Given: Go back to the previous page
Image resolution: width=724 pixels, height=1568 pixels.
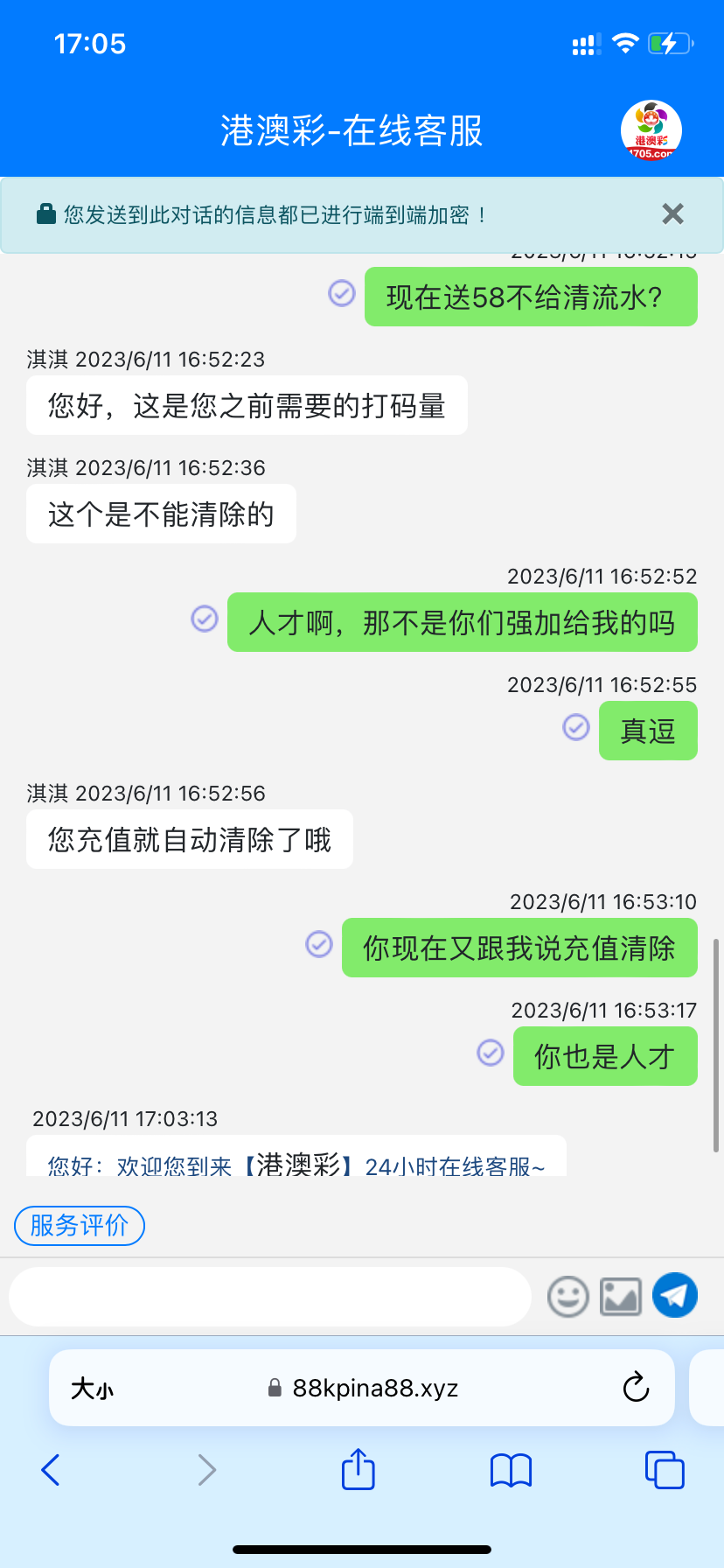Looking at the screenshot, I should coord(51,1470).
